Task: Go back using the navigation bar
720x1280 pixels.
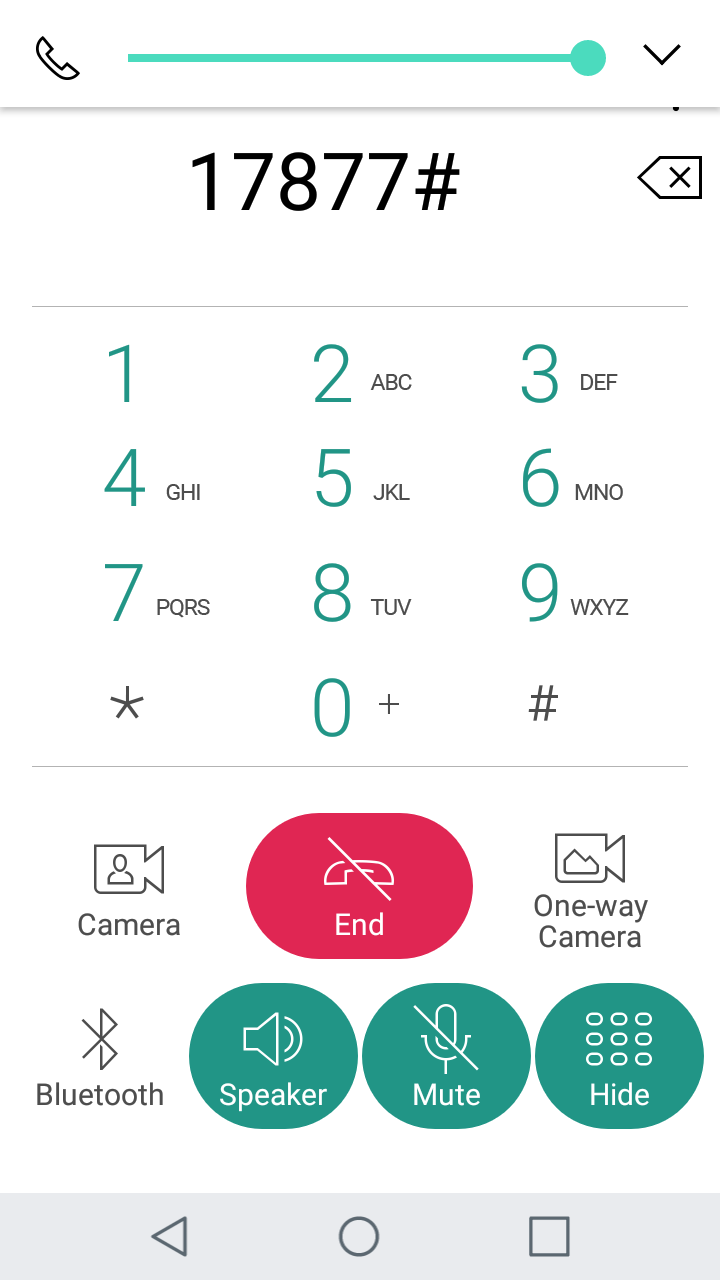Action: click(x=170, y=1236)
